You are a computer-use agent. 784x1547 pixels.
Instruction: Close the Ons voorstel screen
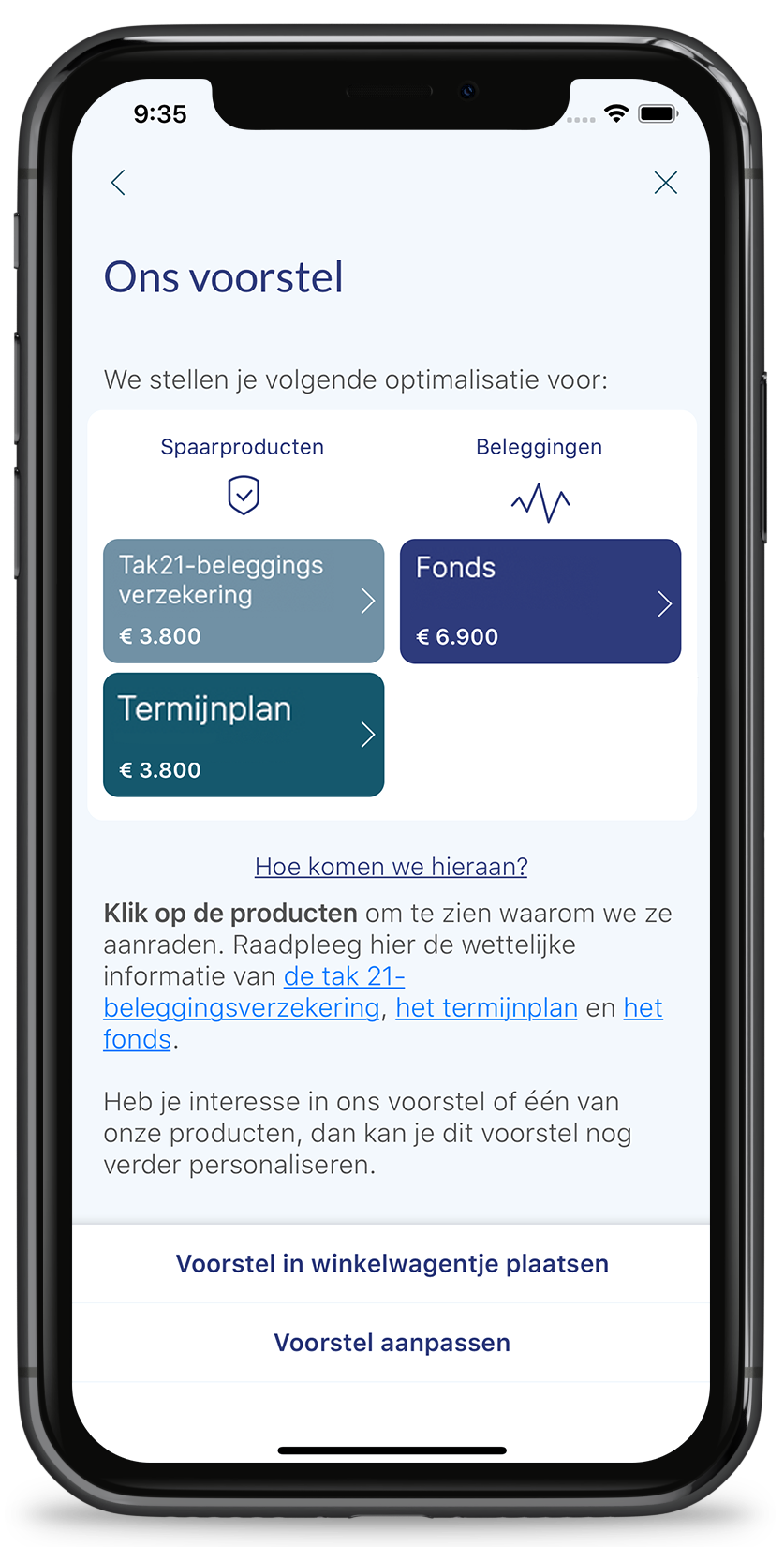pyautogui.click(x=665, y=182)
